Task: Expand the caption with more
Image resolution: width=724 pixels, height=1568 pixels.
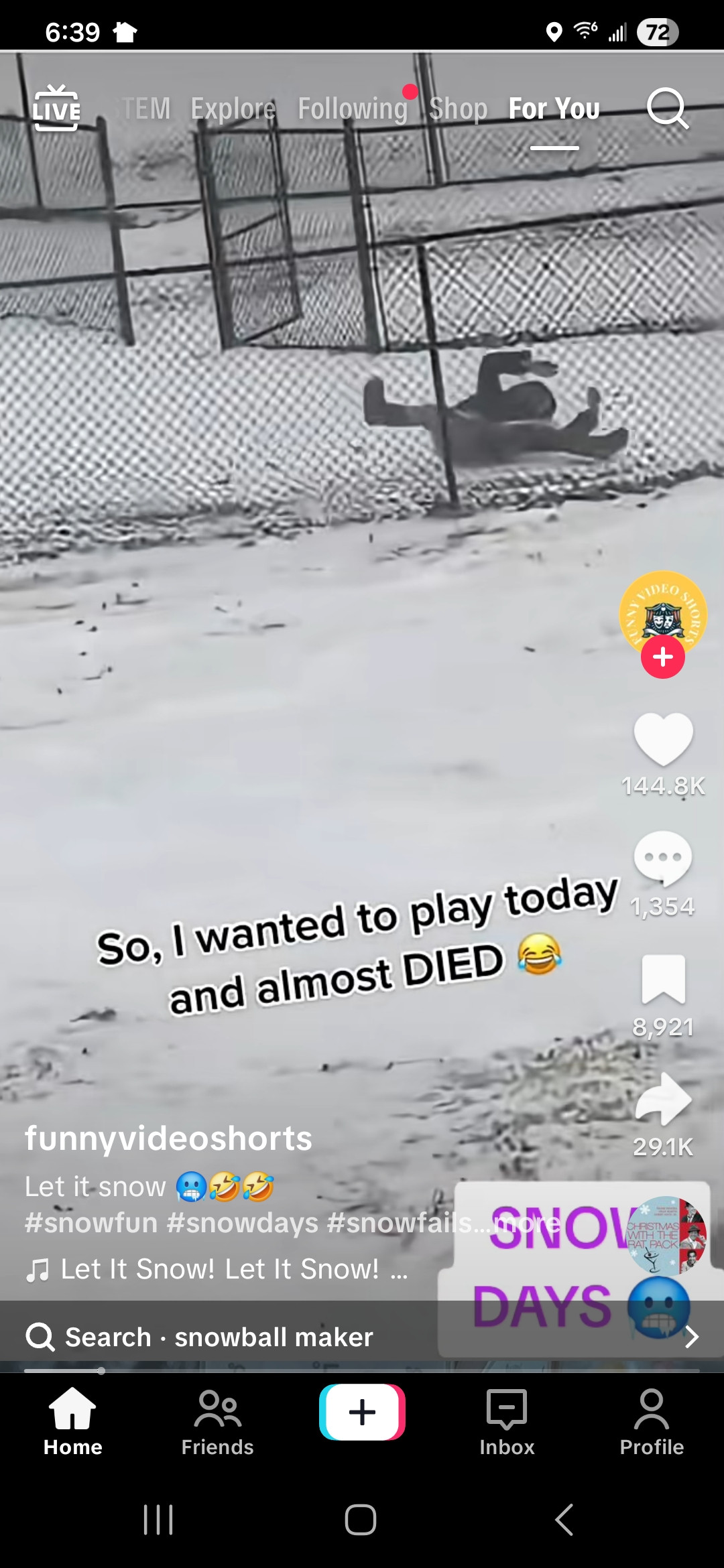Action: click(526, 1224)
